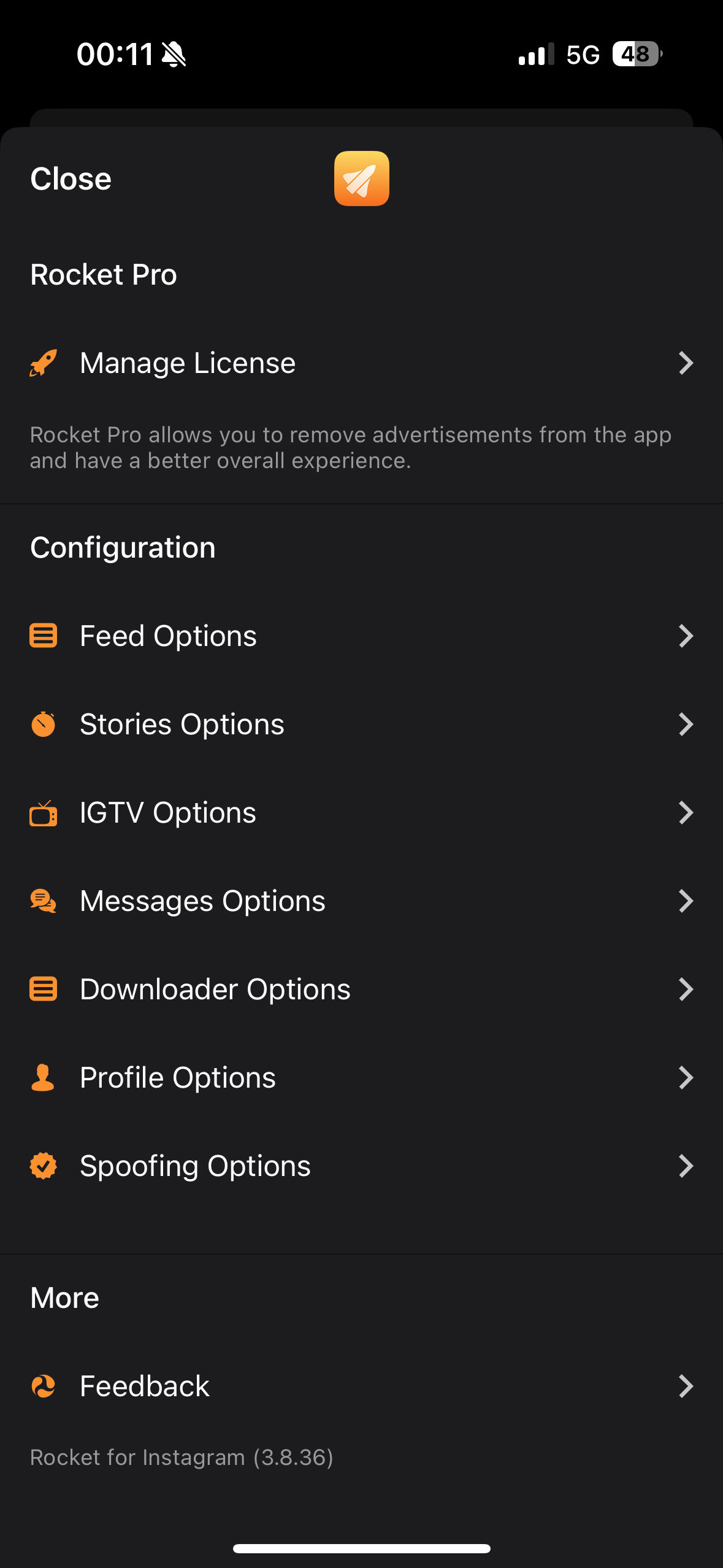Click the stopwatch icon for Stories Options
This screenshot has width=723, height=1568.
click(43, 724)
